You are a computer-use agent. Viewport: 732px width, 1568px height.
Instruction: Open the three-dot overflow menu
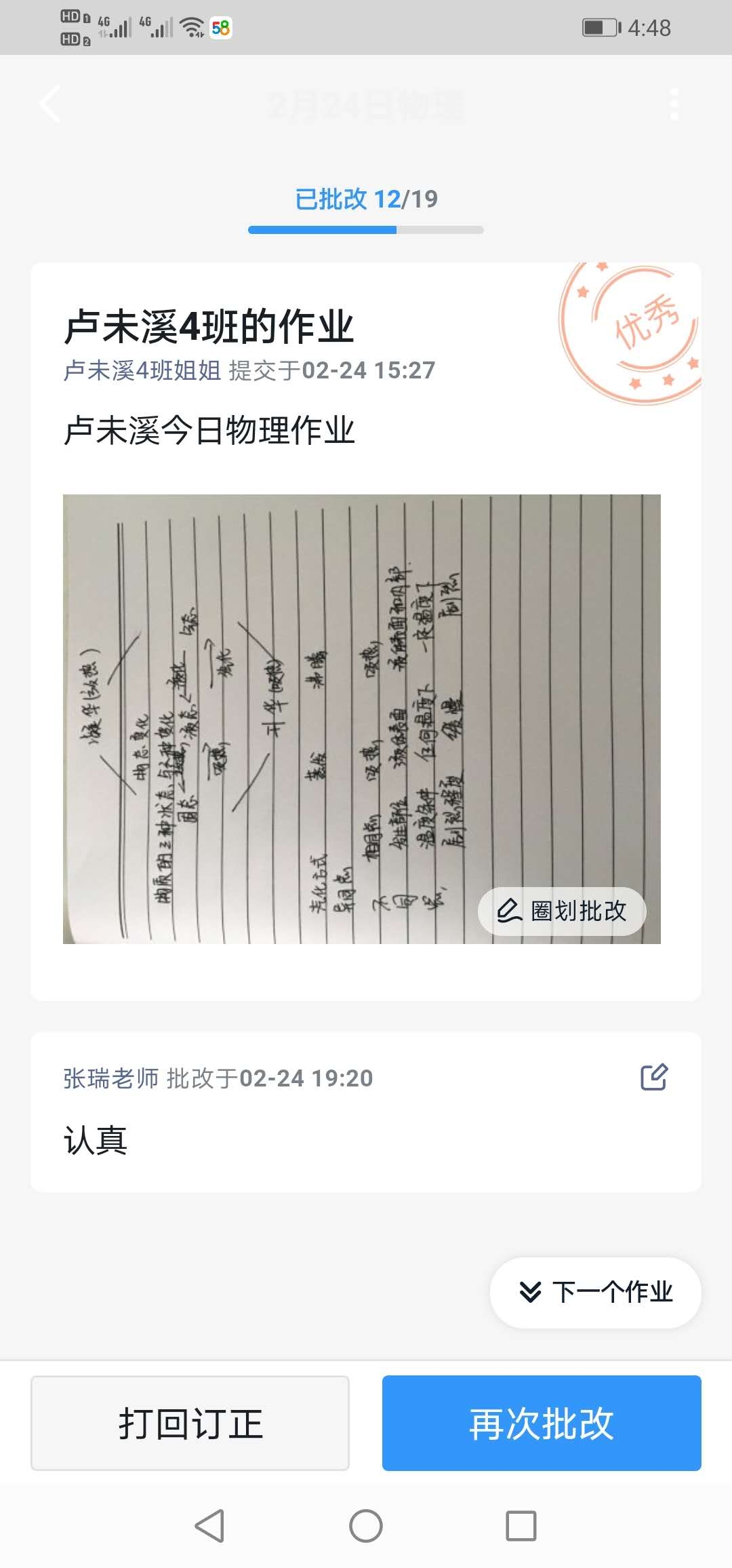(674, 104)
